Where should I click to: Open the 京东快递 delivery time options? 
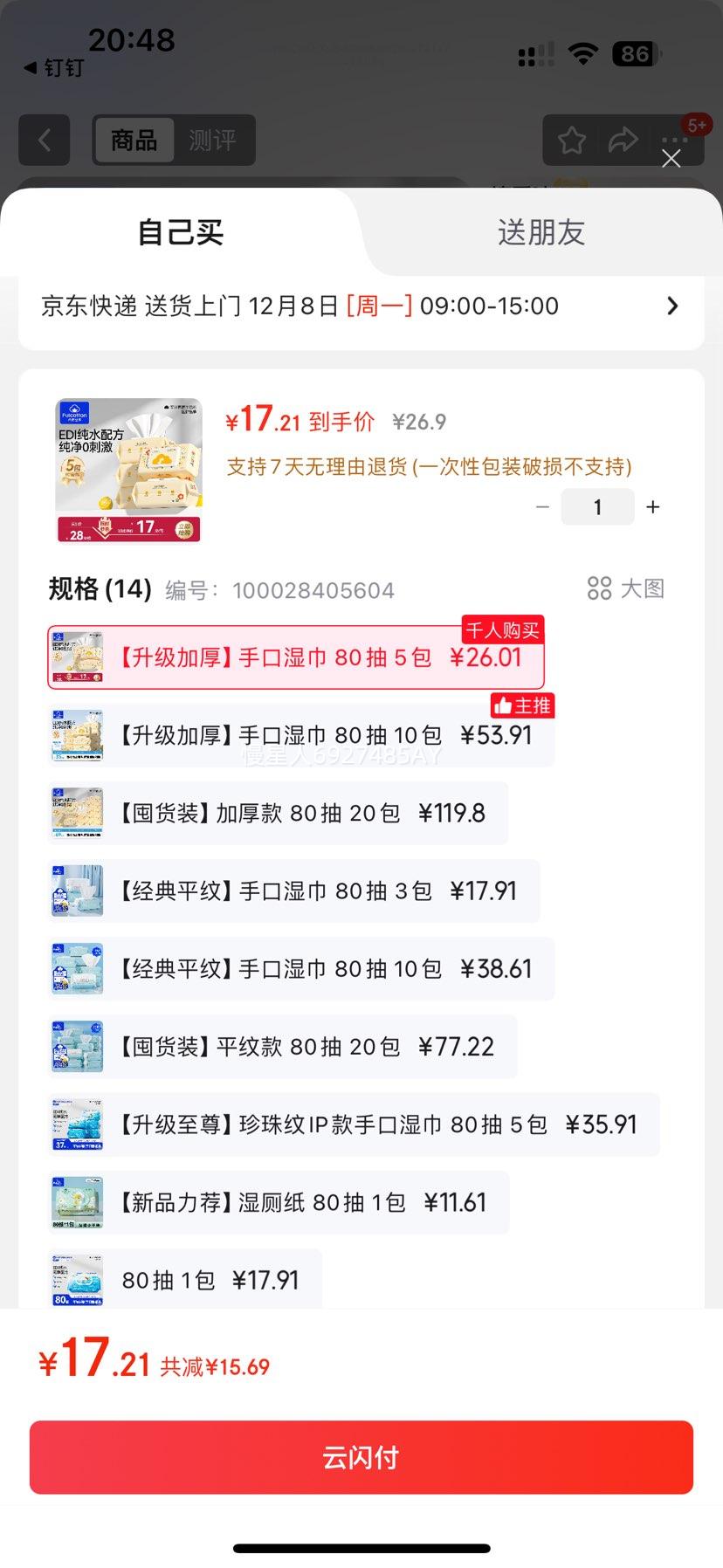click(361, 306)
